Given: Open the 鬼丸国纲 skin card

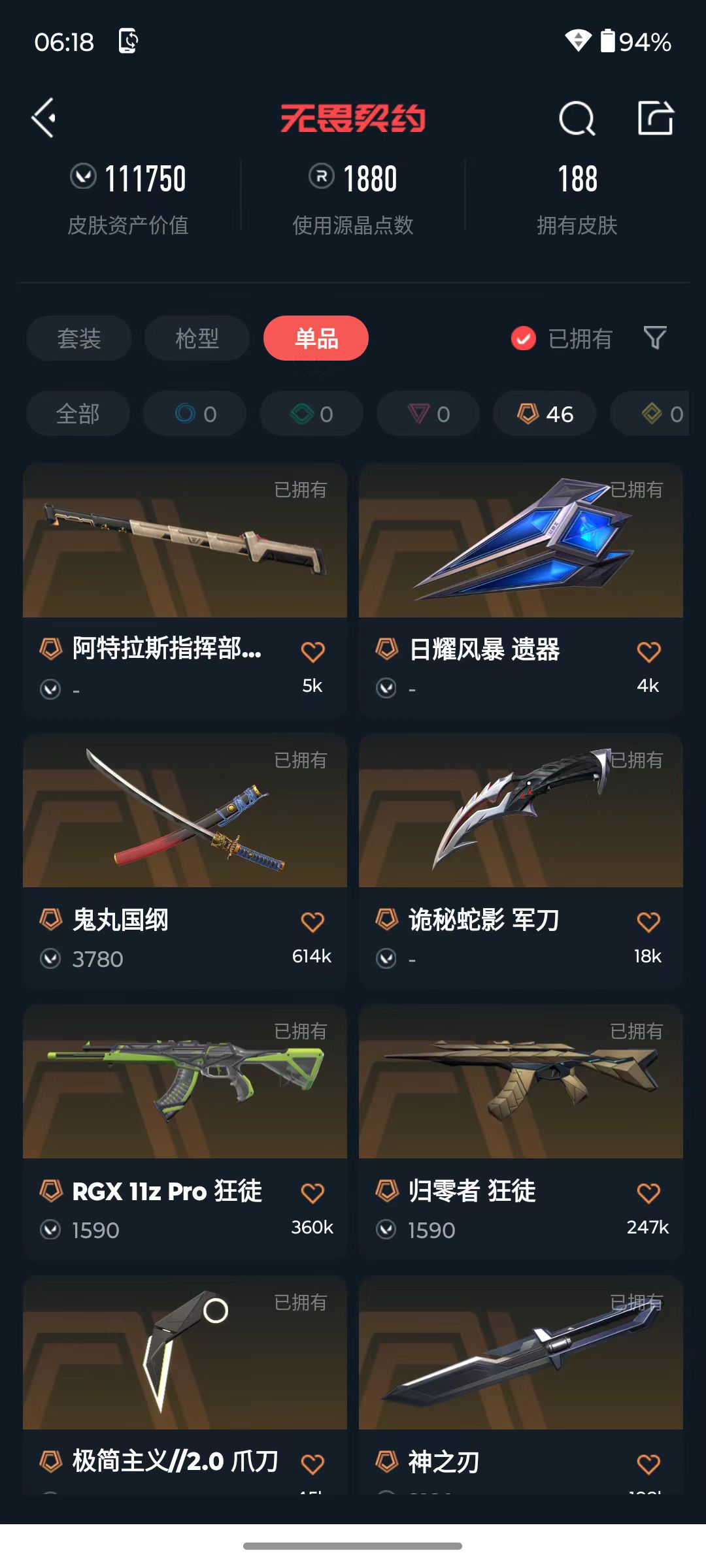Looking at the screenshot, I should (185, 861).
